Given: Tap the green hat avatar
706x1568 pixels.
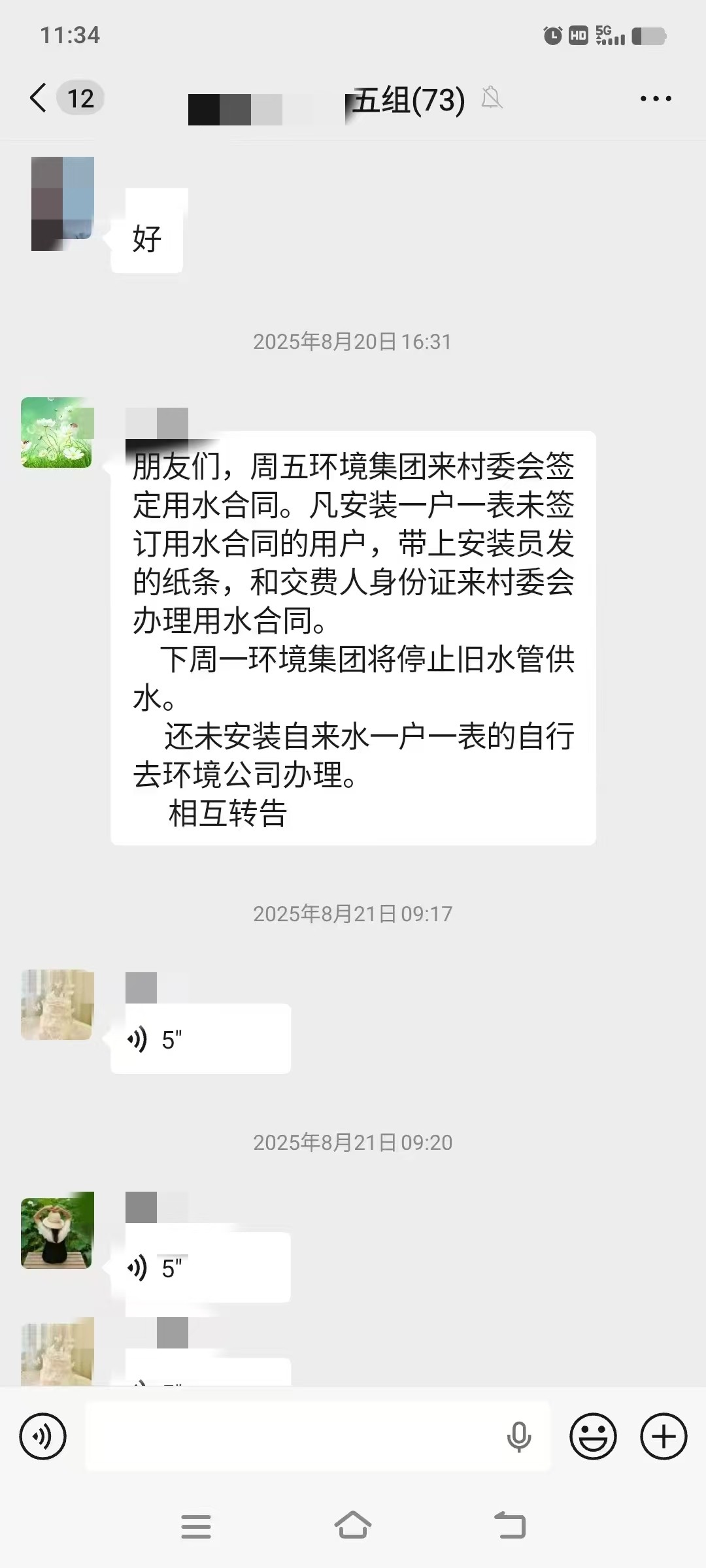Looking at the screenshot, I should point(57,1231).
